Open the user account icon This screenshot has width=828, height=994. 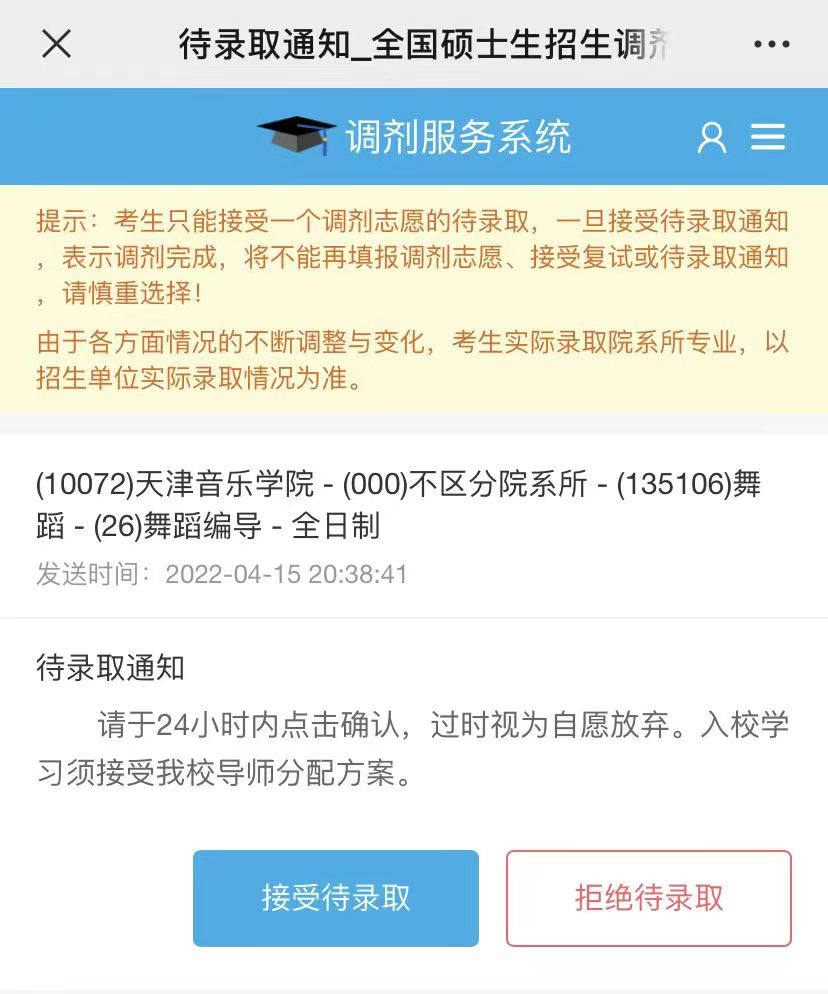point(712,137)
